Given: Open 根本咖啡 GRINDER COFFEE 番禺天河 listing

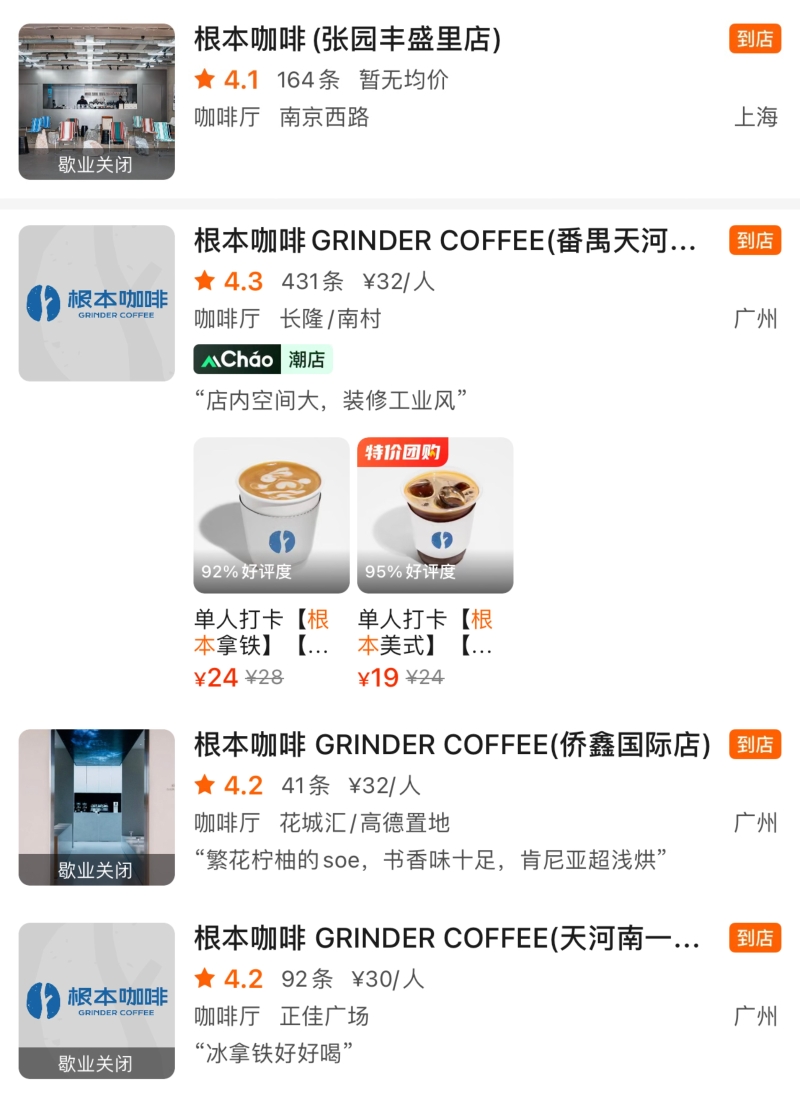Looking at the screenshot, I should click(x=445, y=242).
